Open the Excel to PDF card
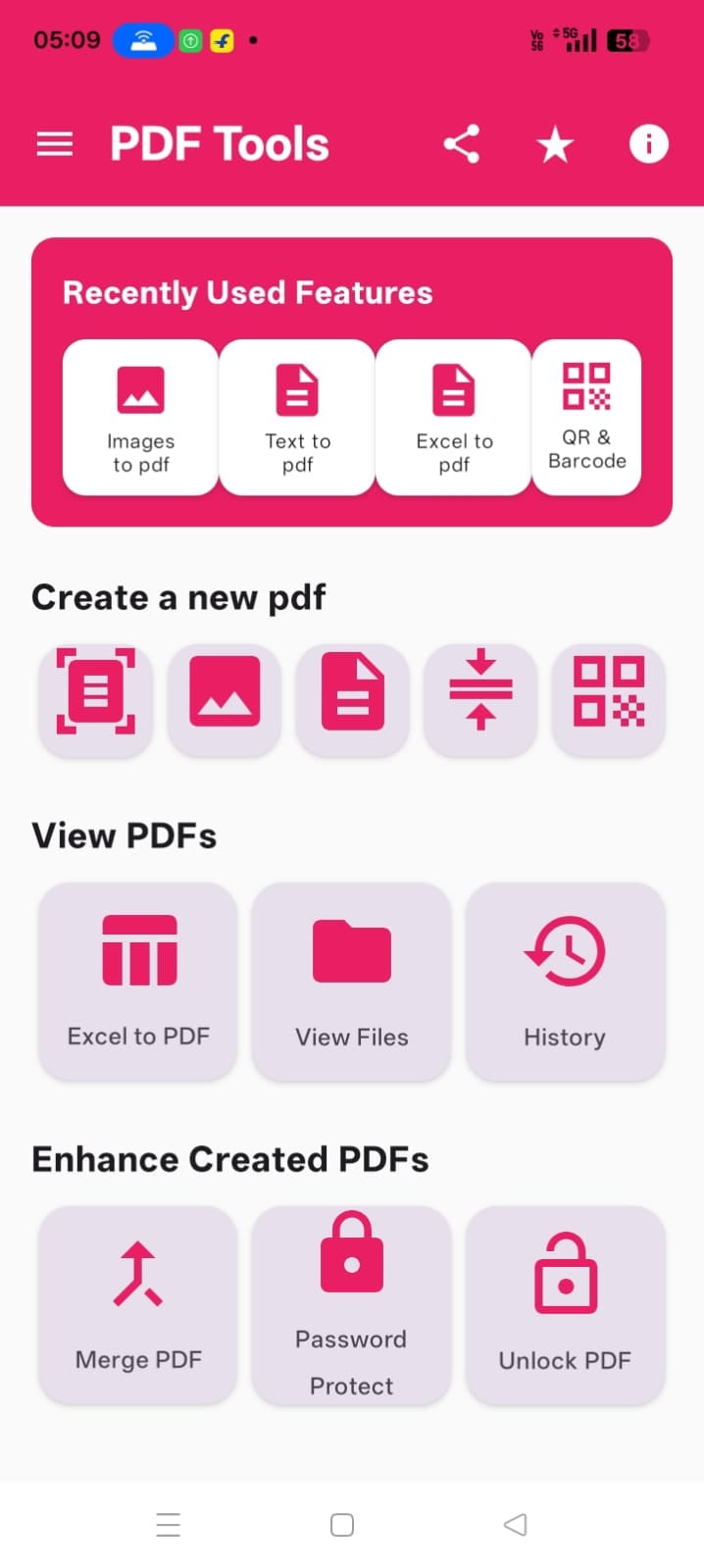Image resolution: width=704 pixels, height=1568 pixels. click(138, 982)
